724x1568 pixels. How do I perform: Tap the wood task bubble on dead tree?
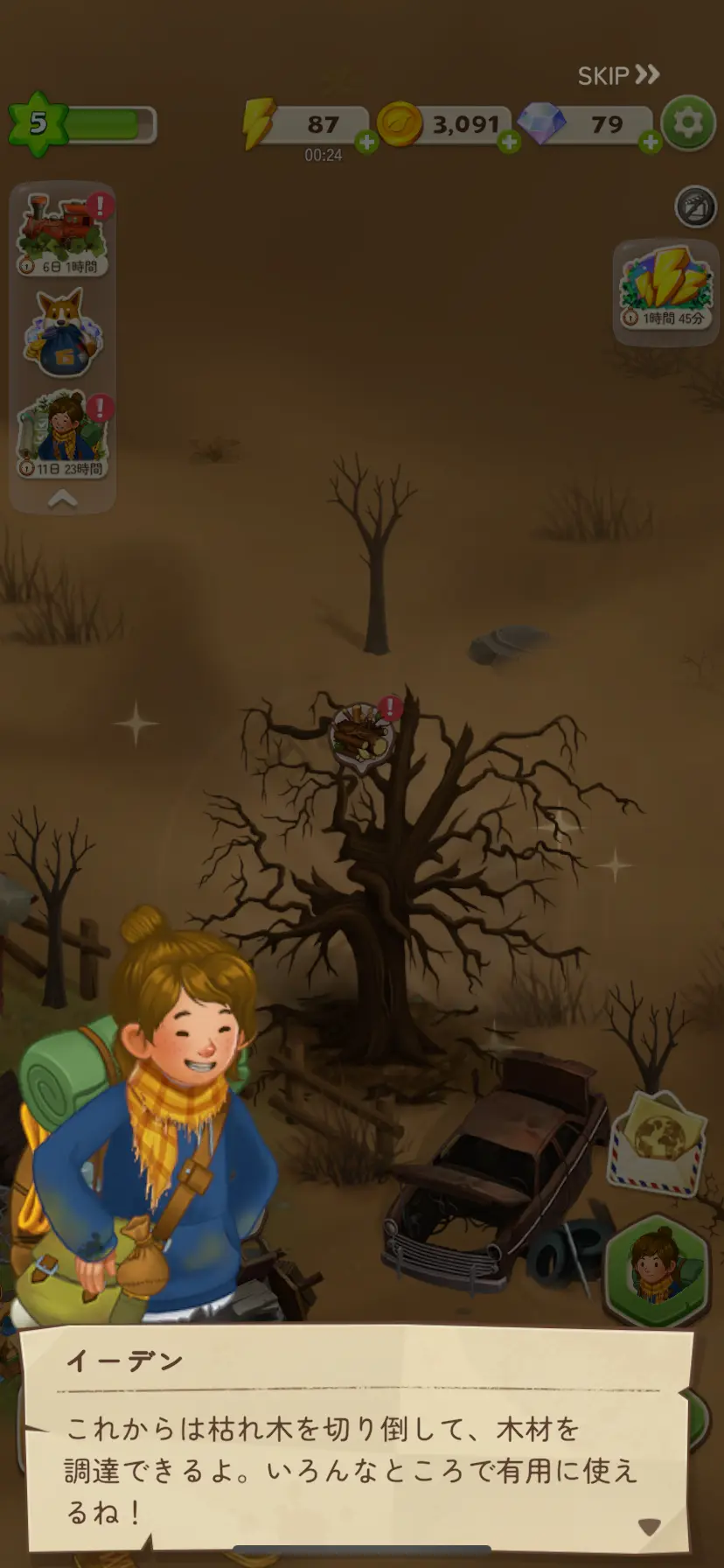coord(361,735)
